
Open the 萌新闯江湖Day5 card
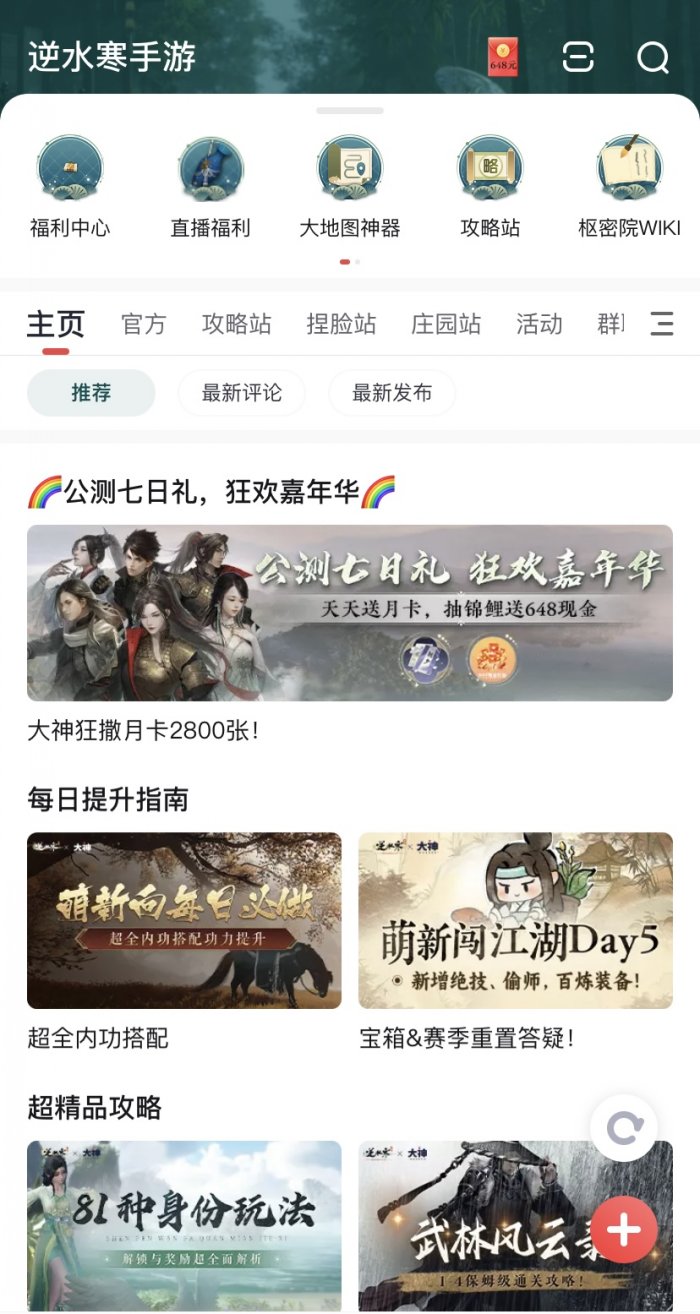[x=515, y=920]
